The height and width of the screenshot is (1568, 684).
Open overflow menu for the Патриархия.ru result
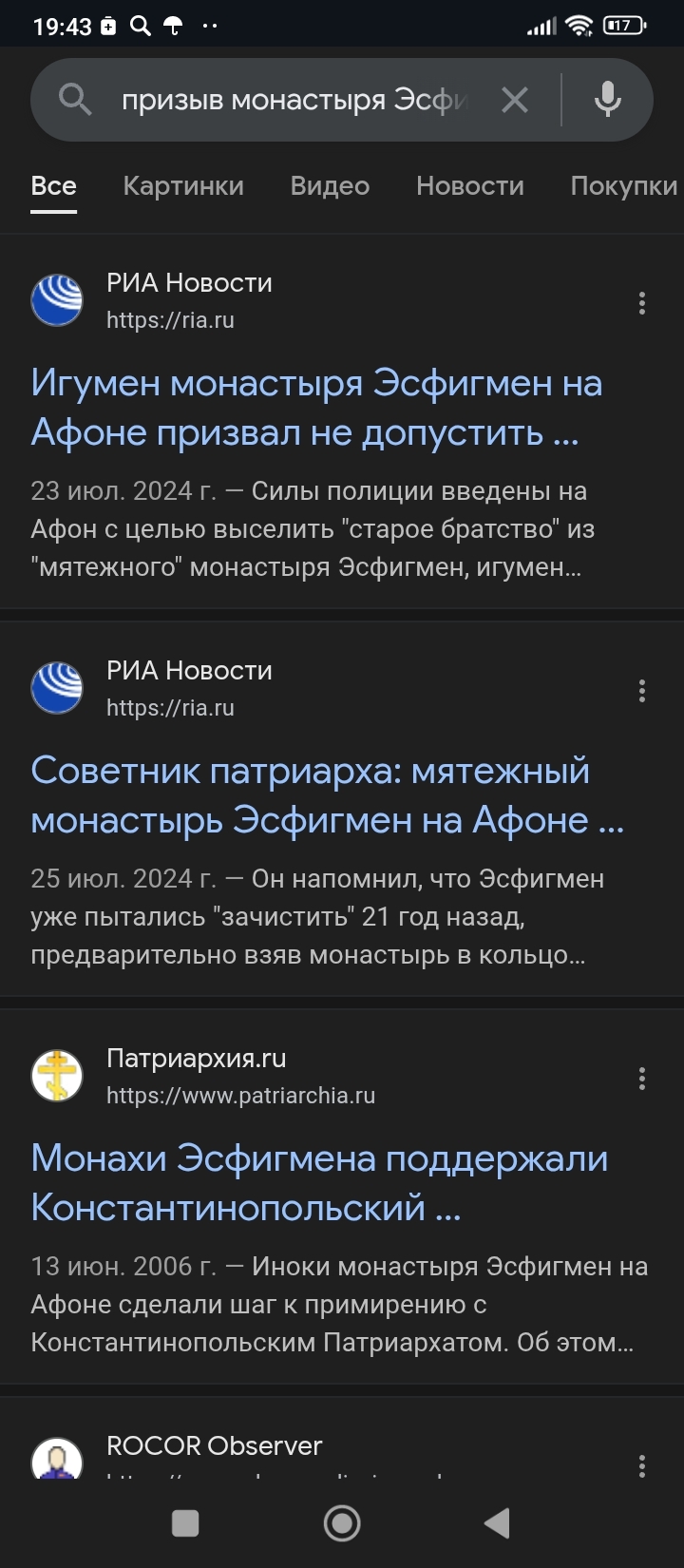click(x=642, y=1079)
